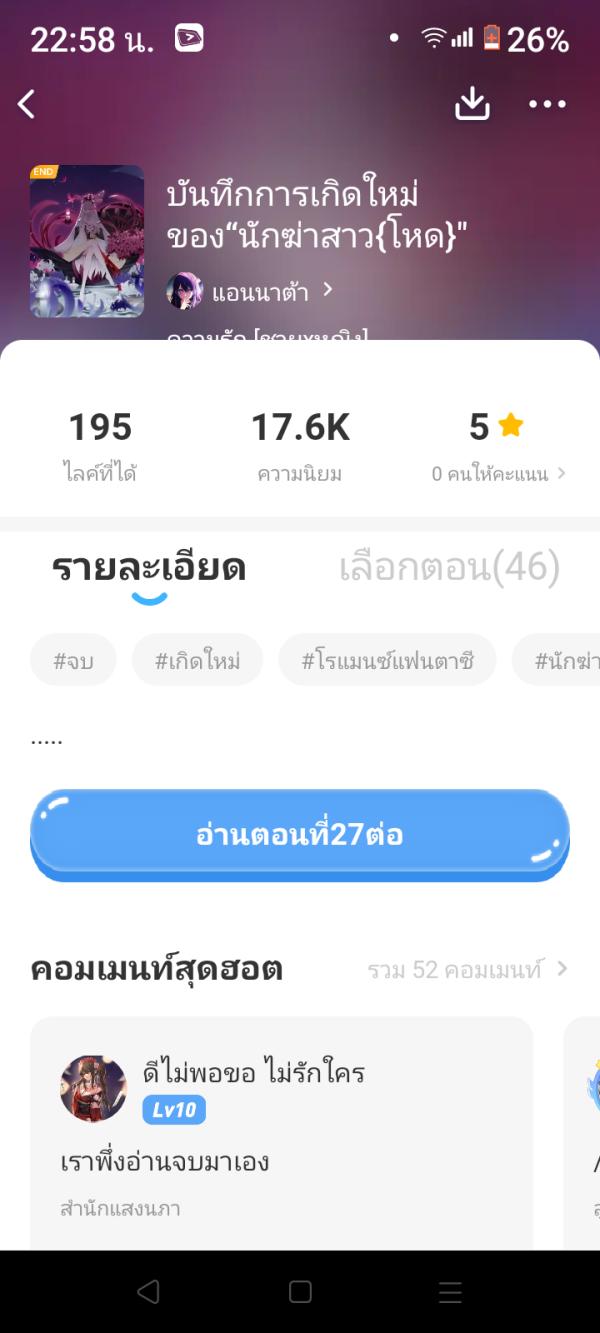
Task: Browse the #เกิดใหม่ tag
Action: 198,660
